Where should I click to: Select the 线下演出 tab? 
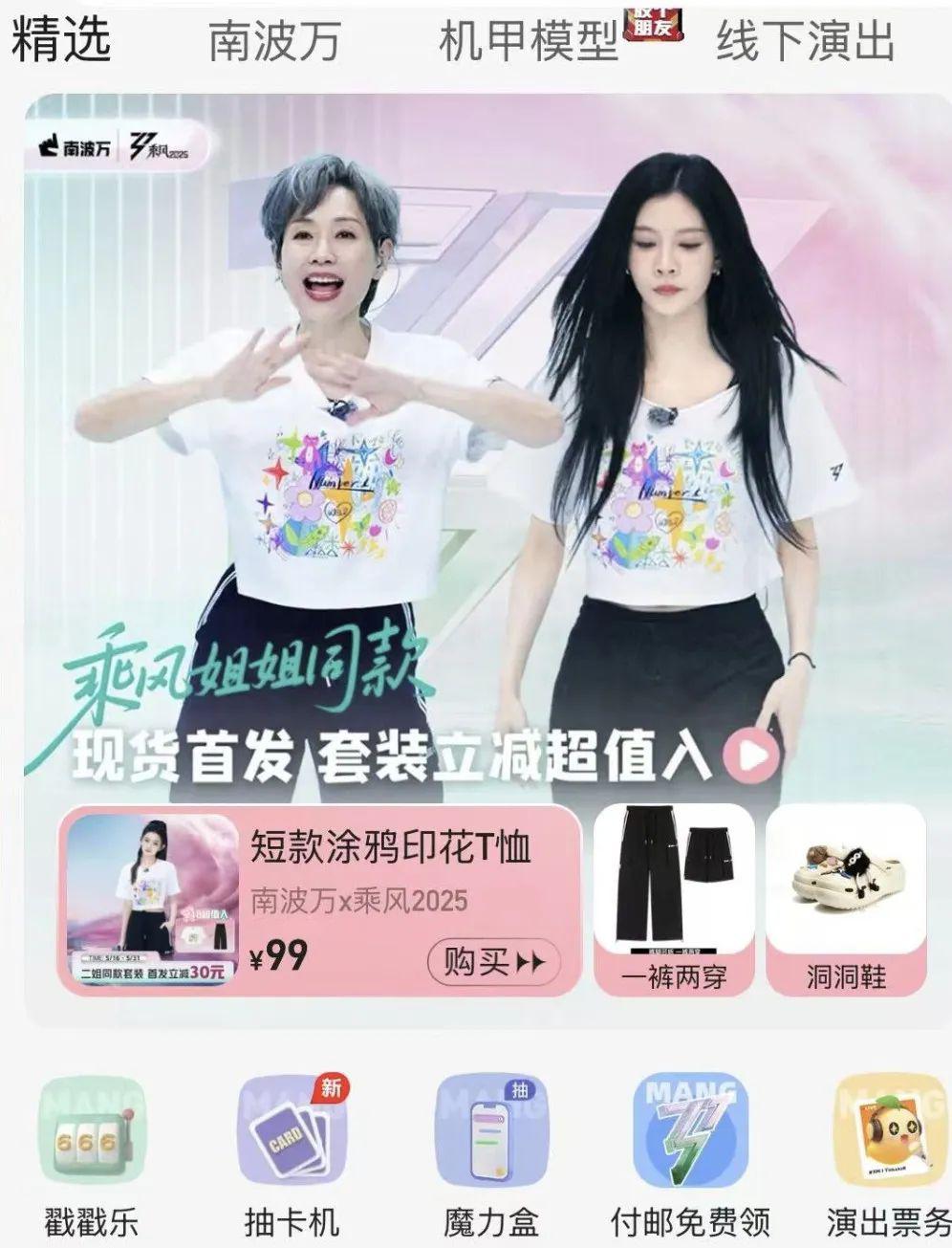805,40
